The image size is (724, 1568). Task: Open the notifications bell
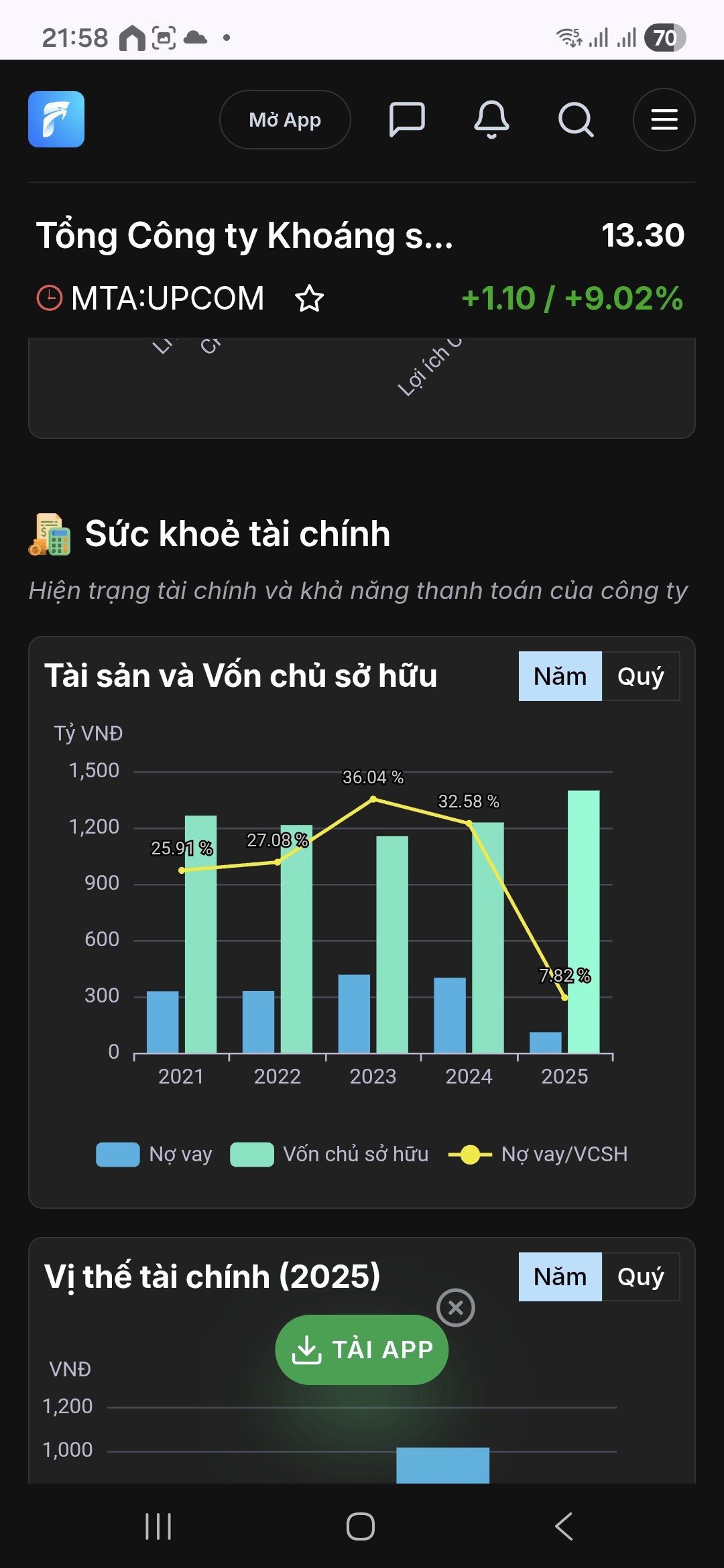click(491, 120)
